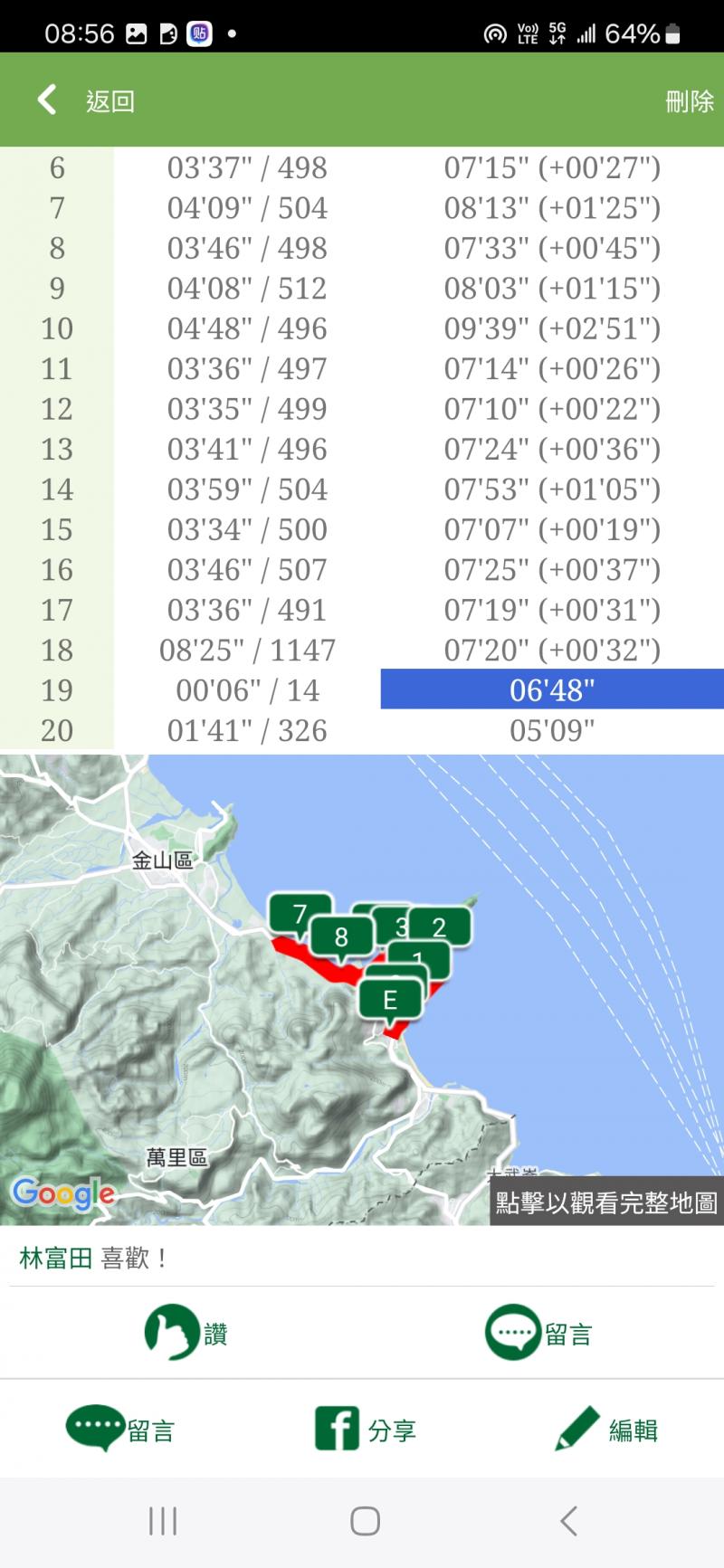
Task: Open system recent apps
Action: pos(163,1521)
